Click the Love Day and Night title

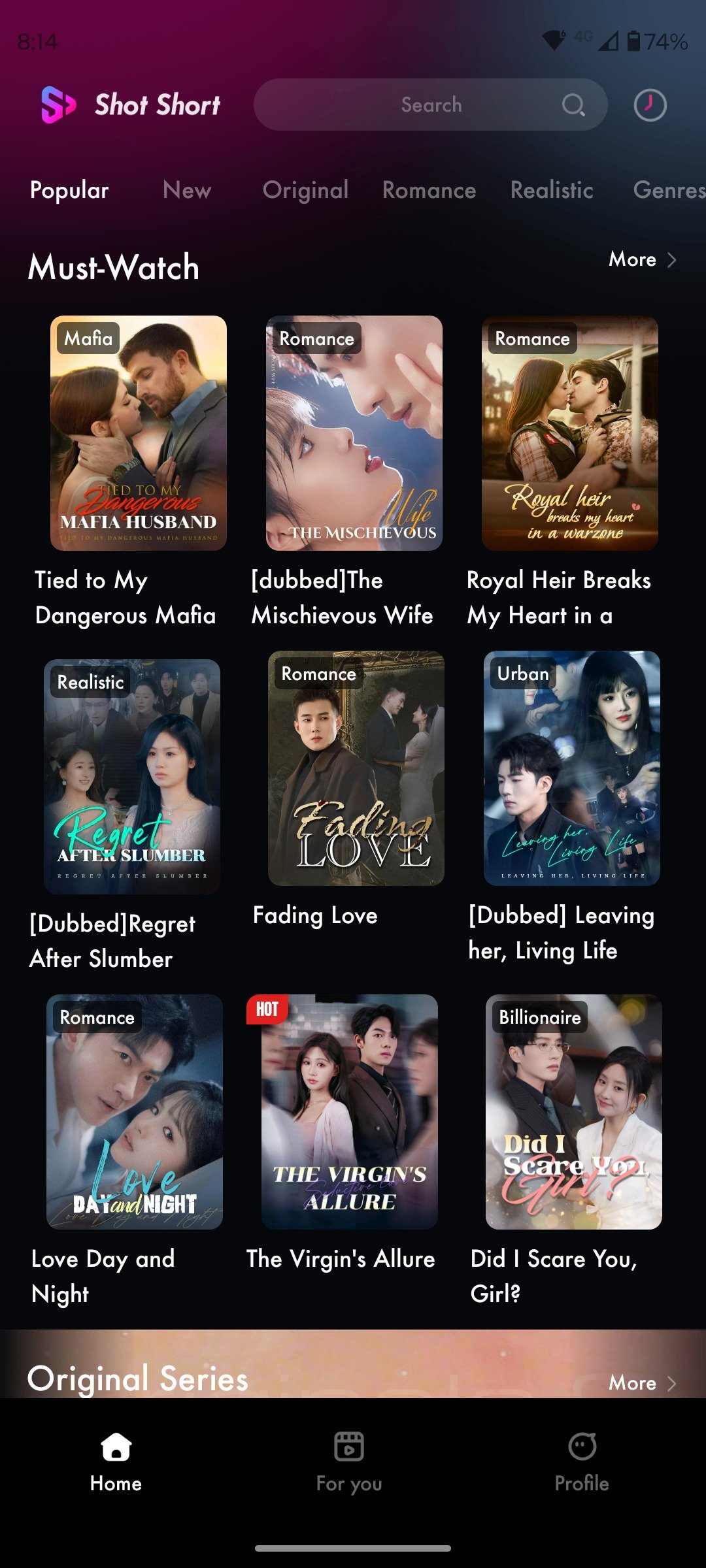(x=103, y=1274)
